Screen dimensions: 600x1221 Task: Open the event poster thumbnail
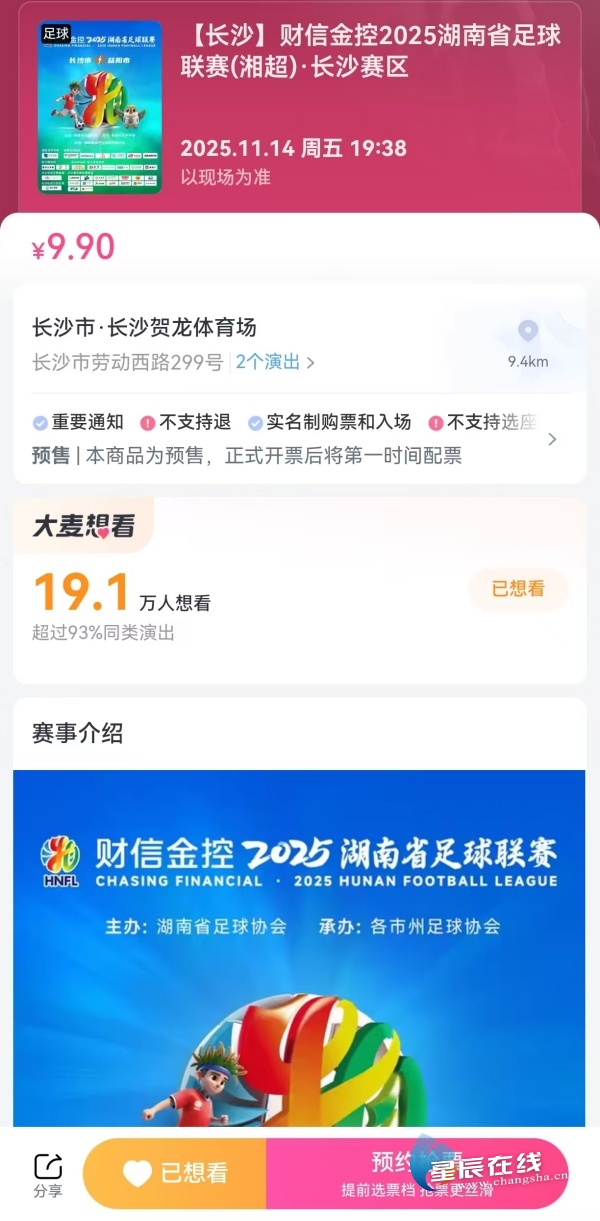pos(100,107)
